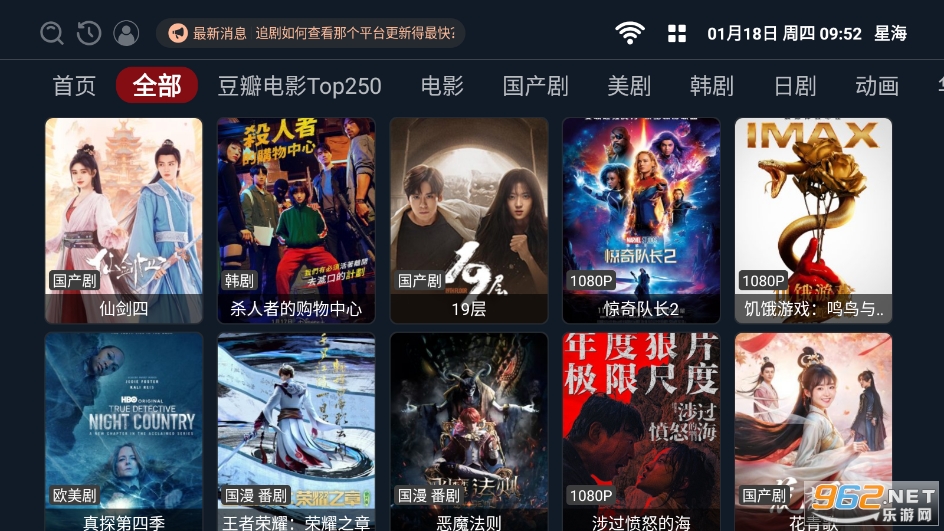This screenshot has width=944, height=531.
Task: Switch to the 韩剧 tab
Action: click(x=712, y=86)
